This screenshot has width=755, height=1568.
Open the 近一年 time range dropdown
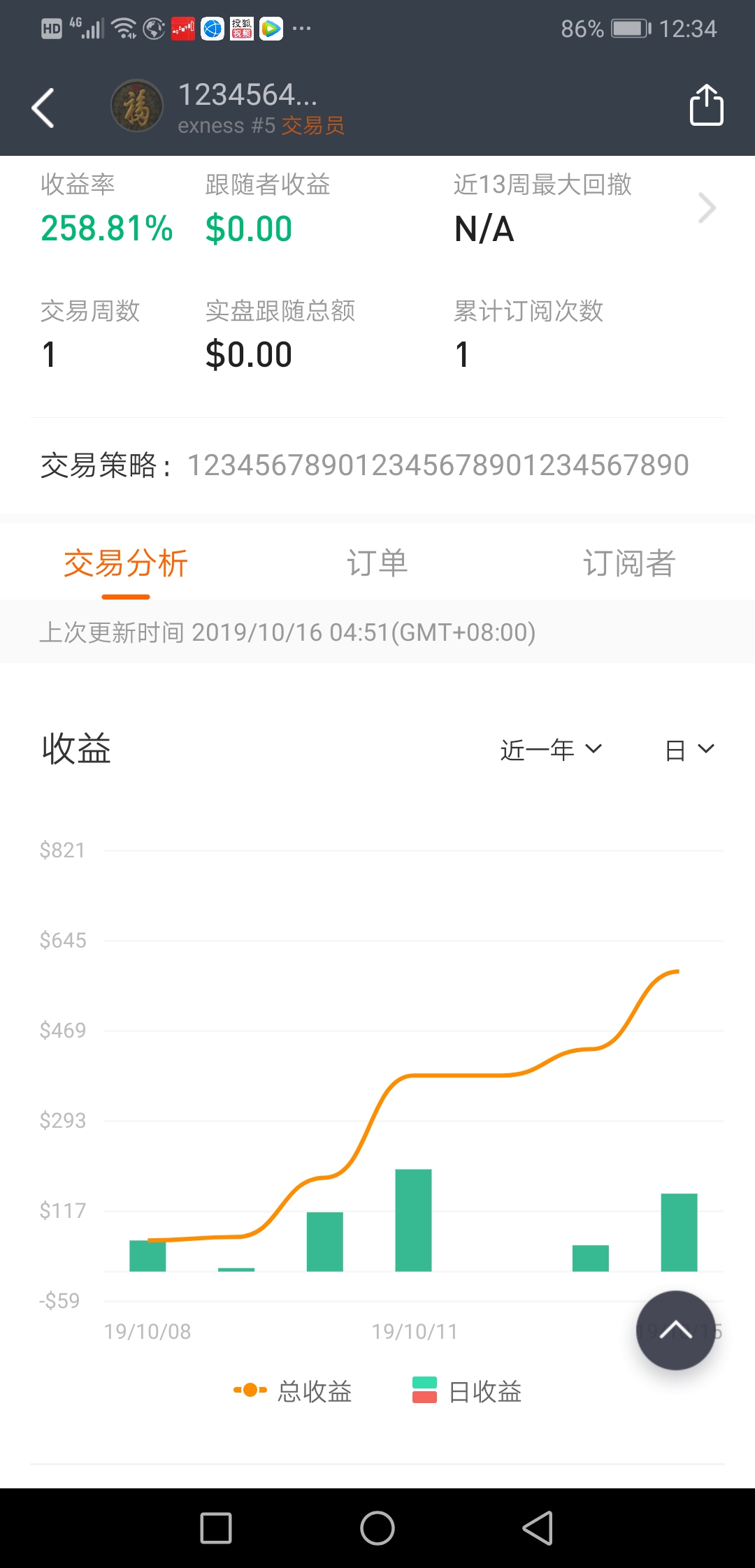(551, 750)
